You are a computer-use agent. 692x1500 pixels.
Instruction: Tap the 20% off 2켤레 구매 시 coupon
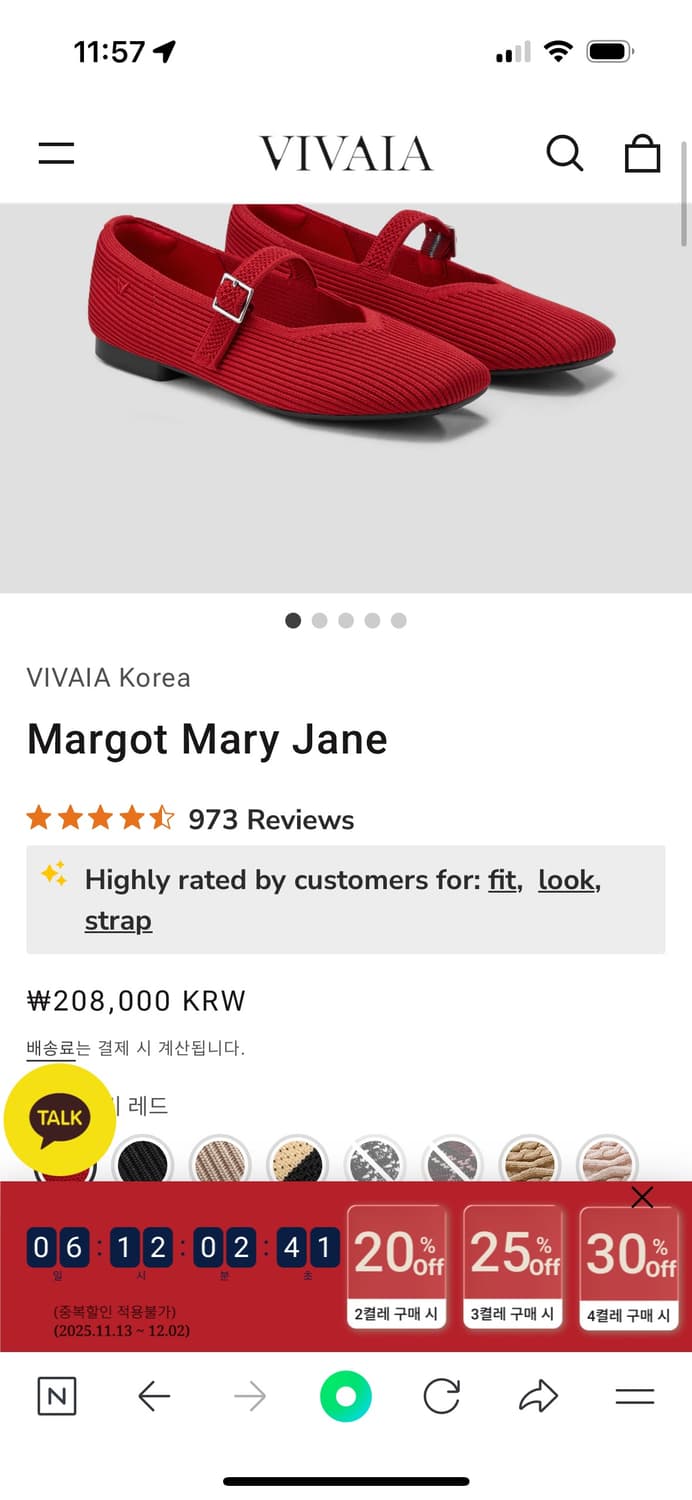tap(398, 1267)
